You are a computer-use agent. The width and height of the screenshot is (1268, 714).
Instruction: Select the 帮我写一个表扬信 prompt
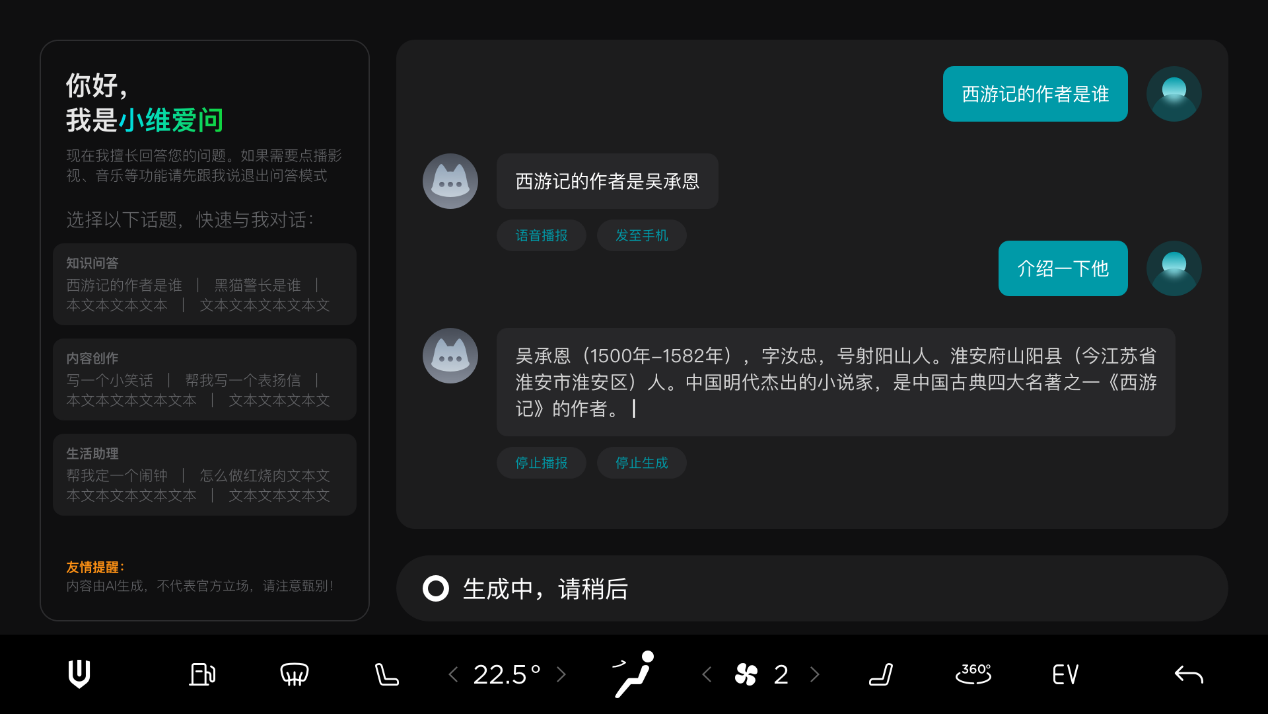[x=242, y=380]
